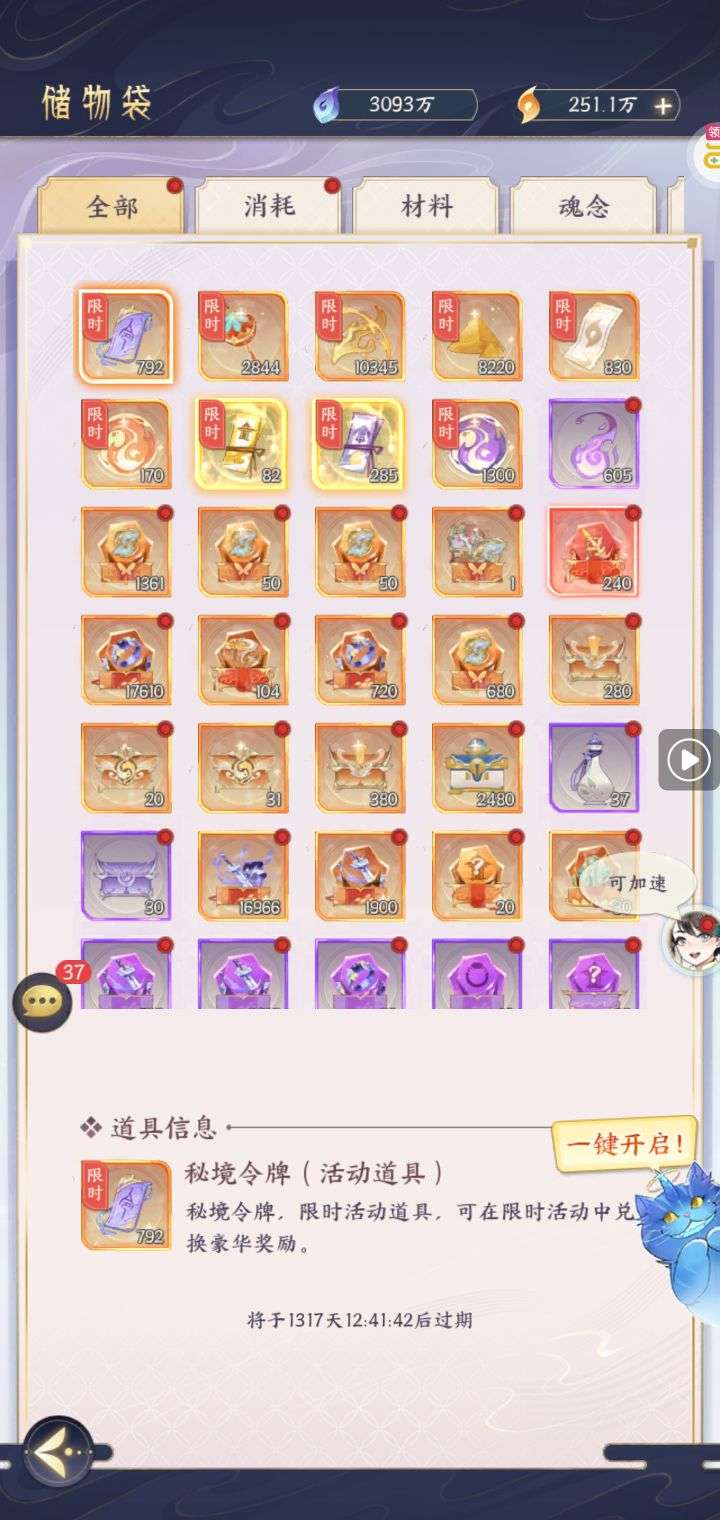Switch to the 全部 tab
The width and height of the screenshot is (720, 1520).
111,207
